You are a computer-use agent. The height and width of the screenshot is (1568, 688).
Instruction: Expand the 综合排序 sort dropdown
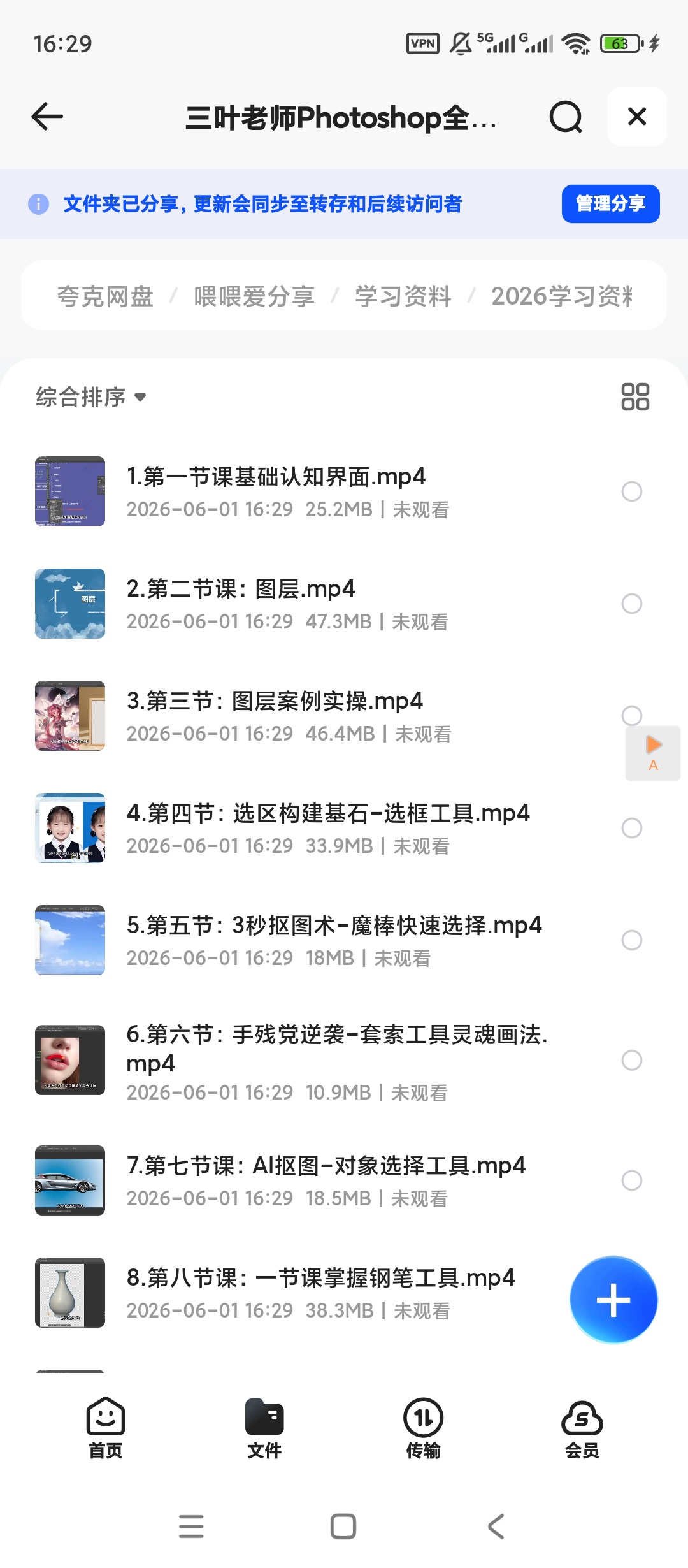click(91, 397)
